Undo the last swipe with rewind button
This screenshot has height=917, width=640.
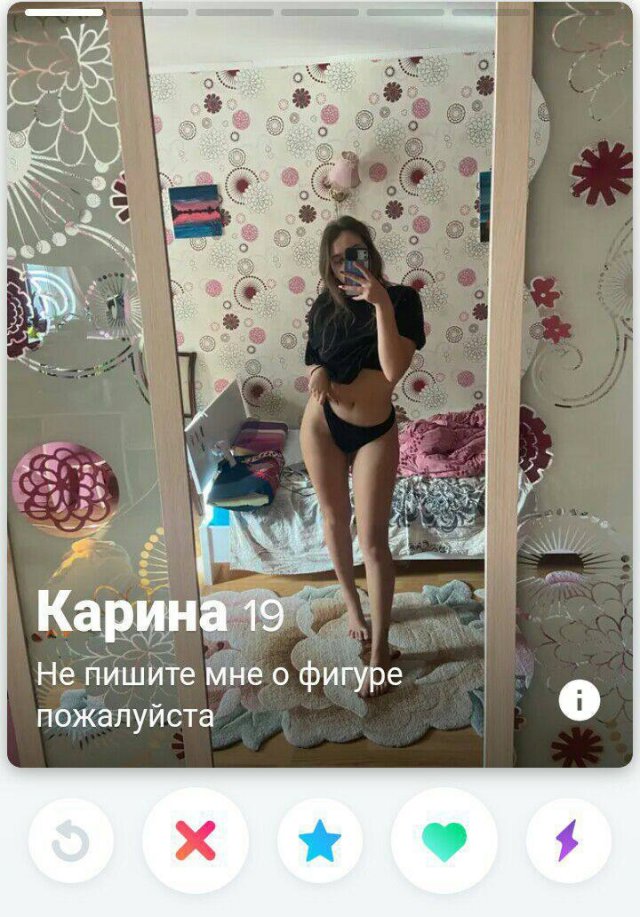coord(71,841)
